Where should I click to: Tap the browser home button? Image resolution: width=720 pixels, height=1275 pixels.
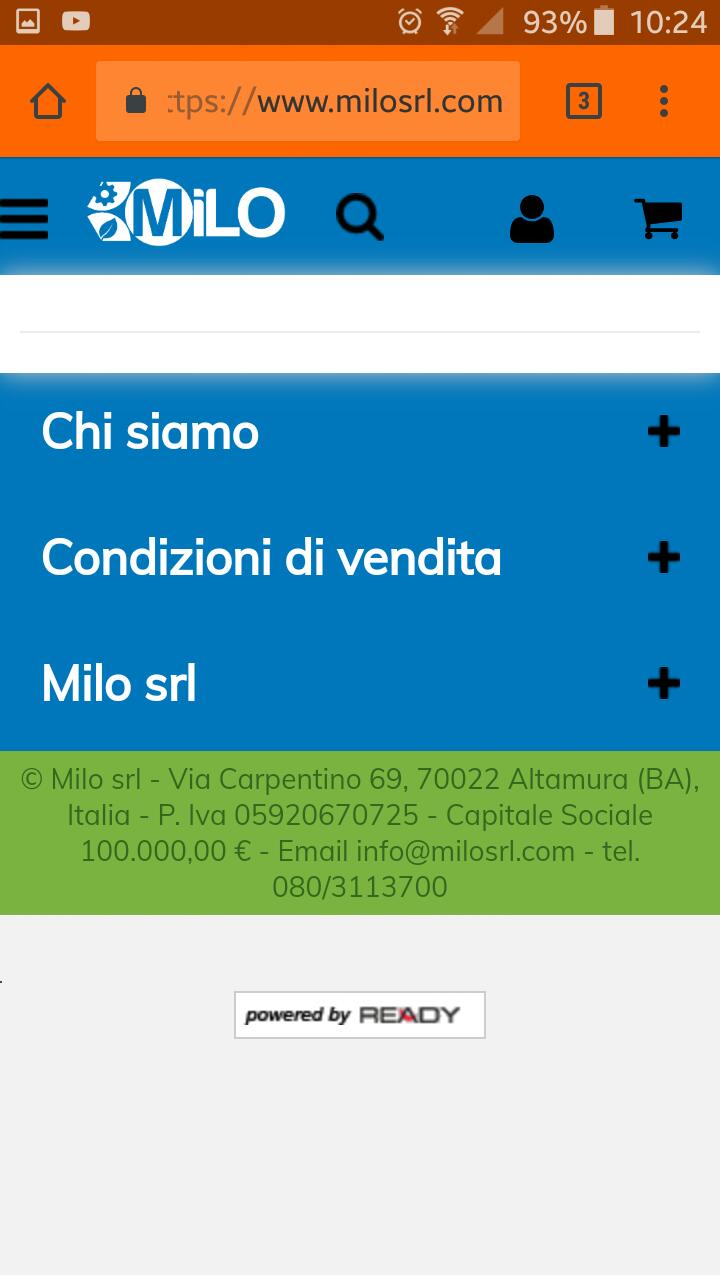pos(48,101)
